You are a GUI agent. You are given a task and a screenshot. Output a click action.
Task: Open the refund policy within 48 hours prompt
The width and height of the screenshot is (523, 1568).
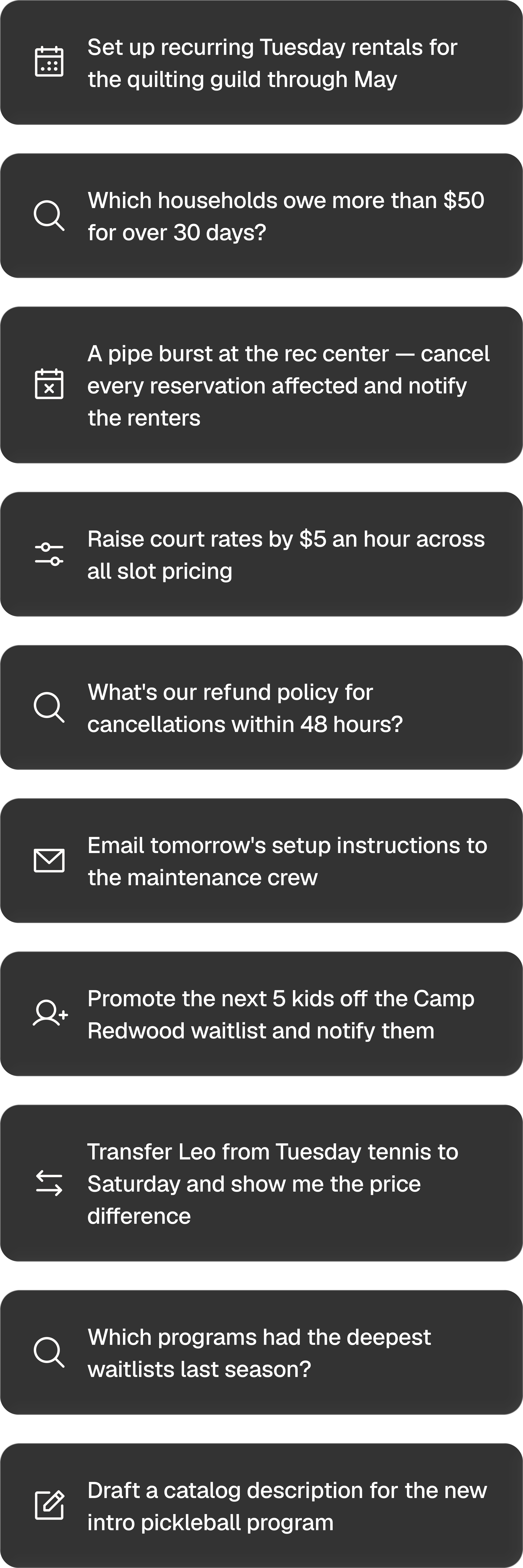(x=261, y=708)
